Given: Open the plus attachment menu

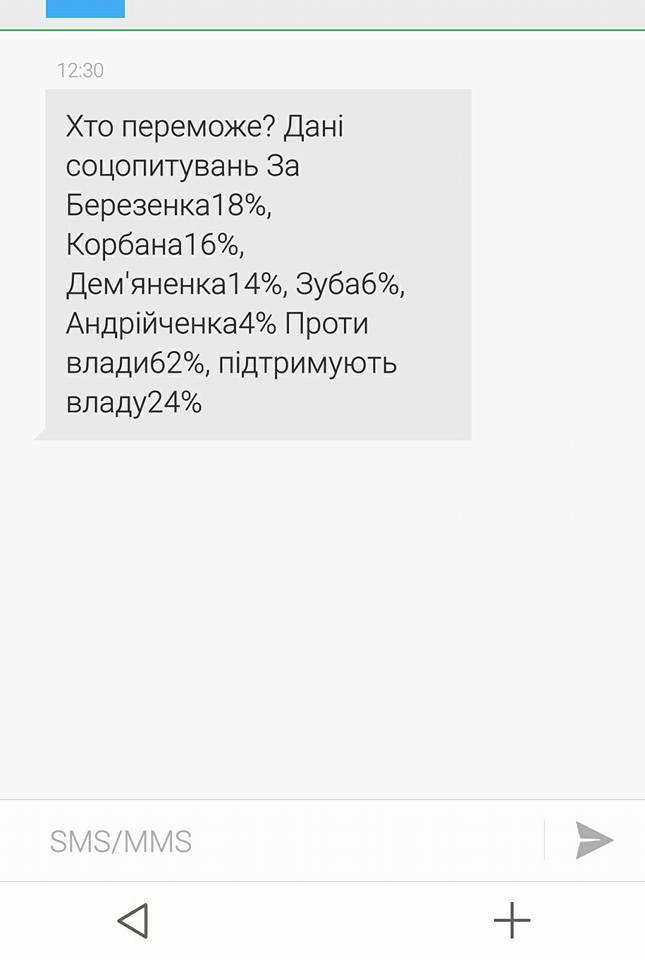Looking at the screenshot, I should coord(511,920).
